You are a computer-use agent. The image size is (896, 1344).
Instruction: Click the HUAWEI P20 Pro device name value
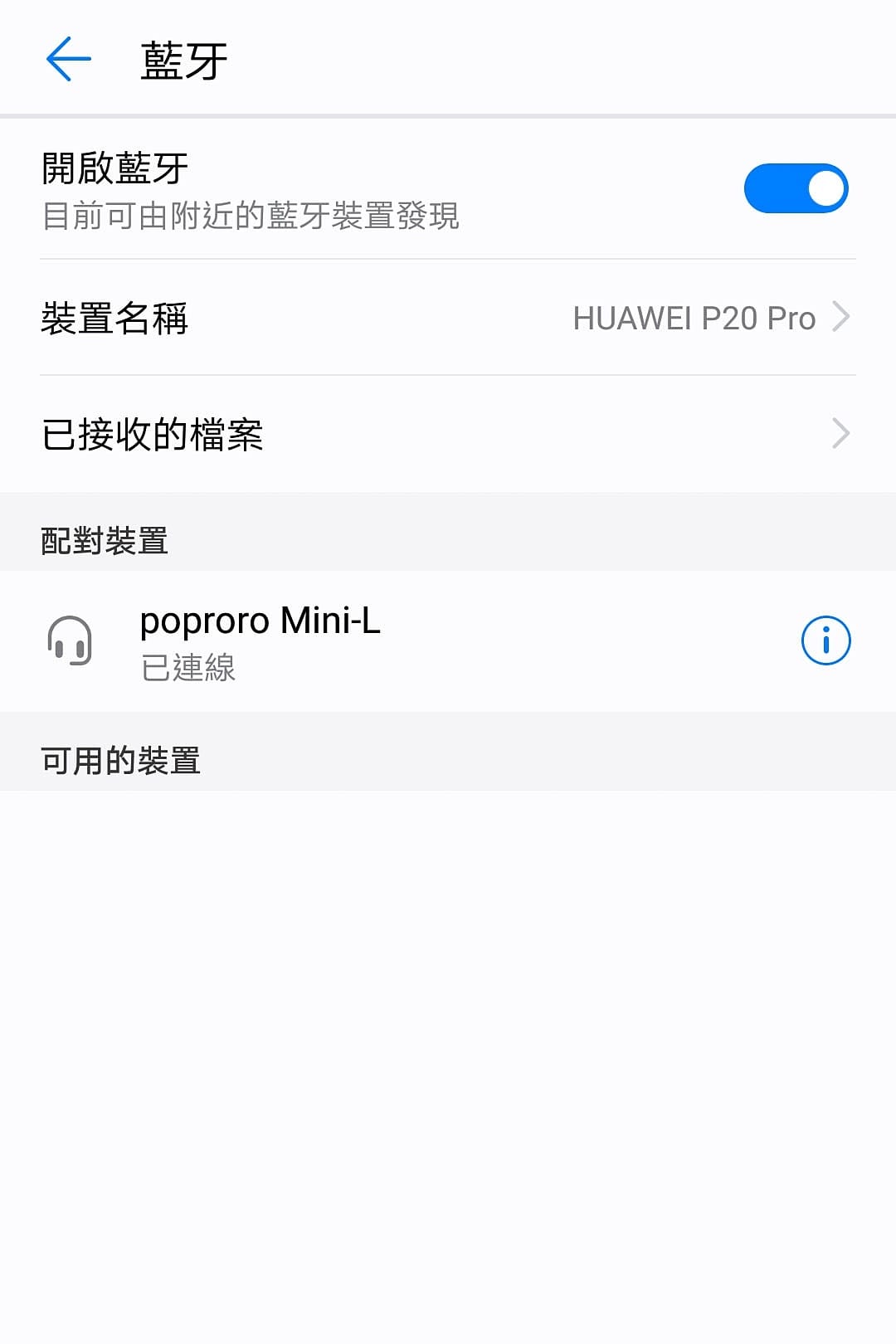coord(694,317)
